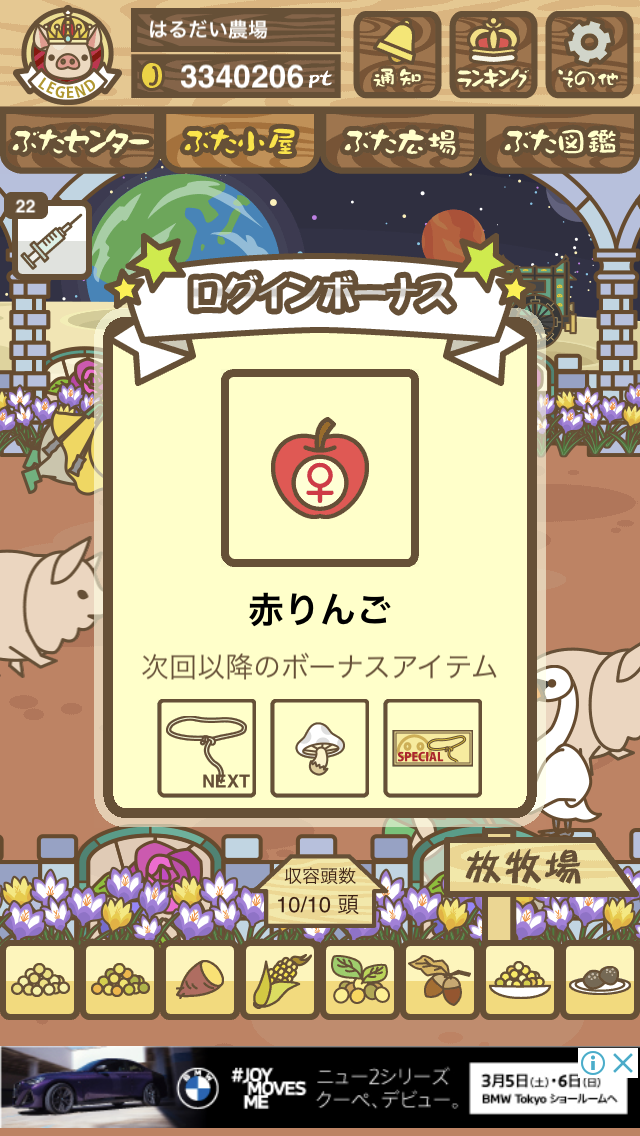
Task: Open the ad info icon
Action: [593, 1063]
